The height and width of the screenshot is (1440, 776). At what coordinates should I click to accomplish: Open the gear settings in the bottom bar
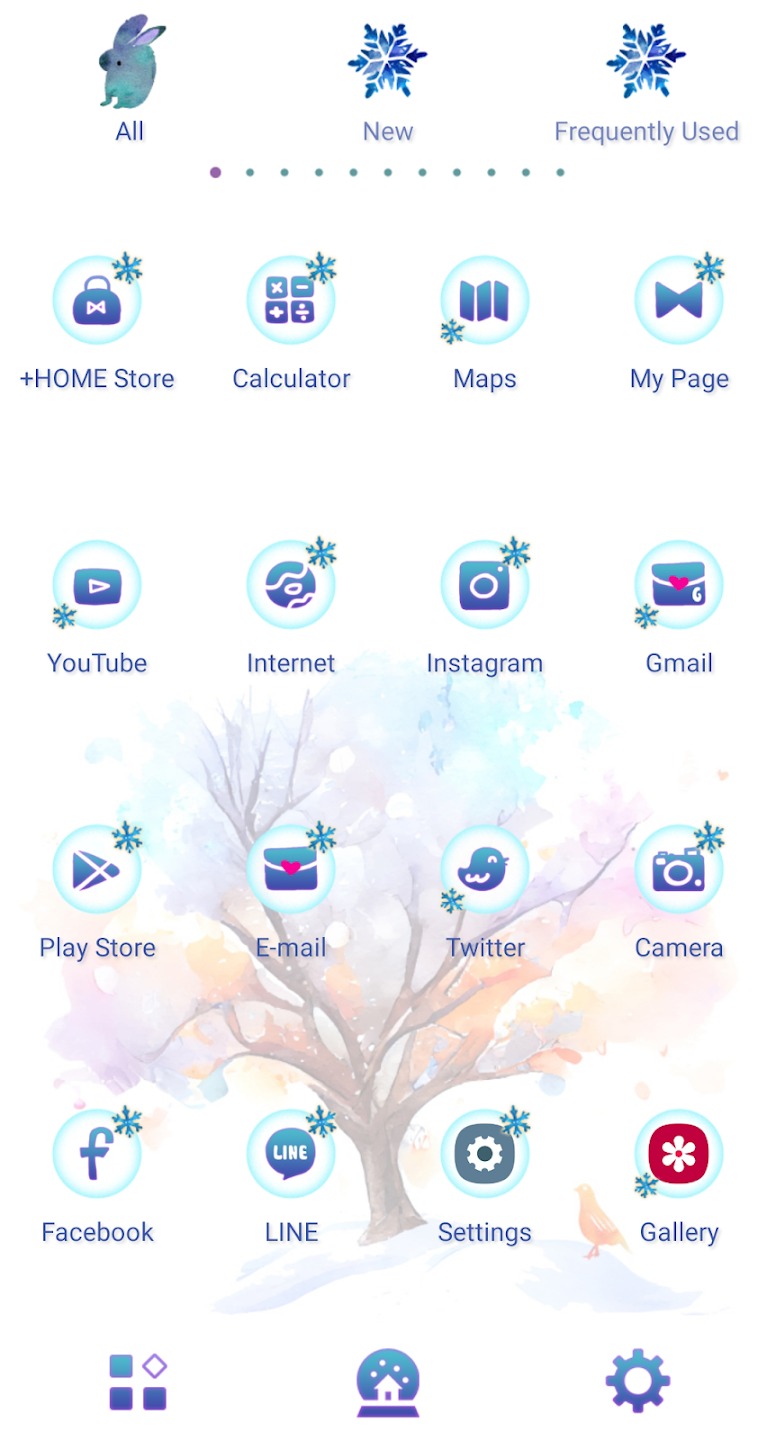638,1382
